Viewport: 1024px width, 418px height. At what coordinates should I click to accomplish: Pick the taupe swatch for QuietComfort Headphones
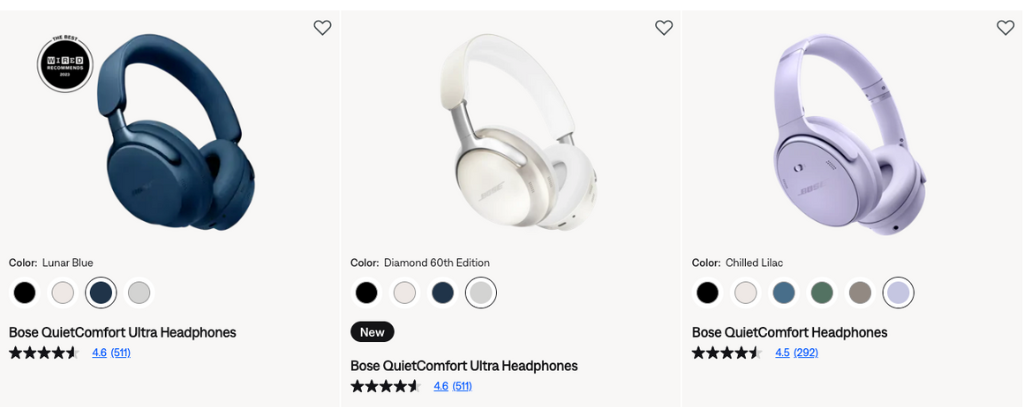point(860,293)
